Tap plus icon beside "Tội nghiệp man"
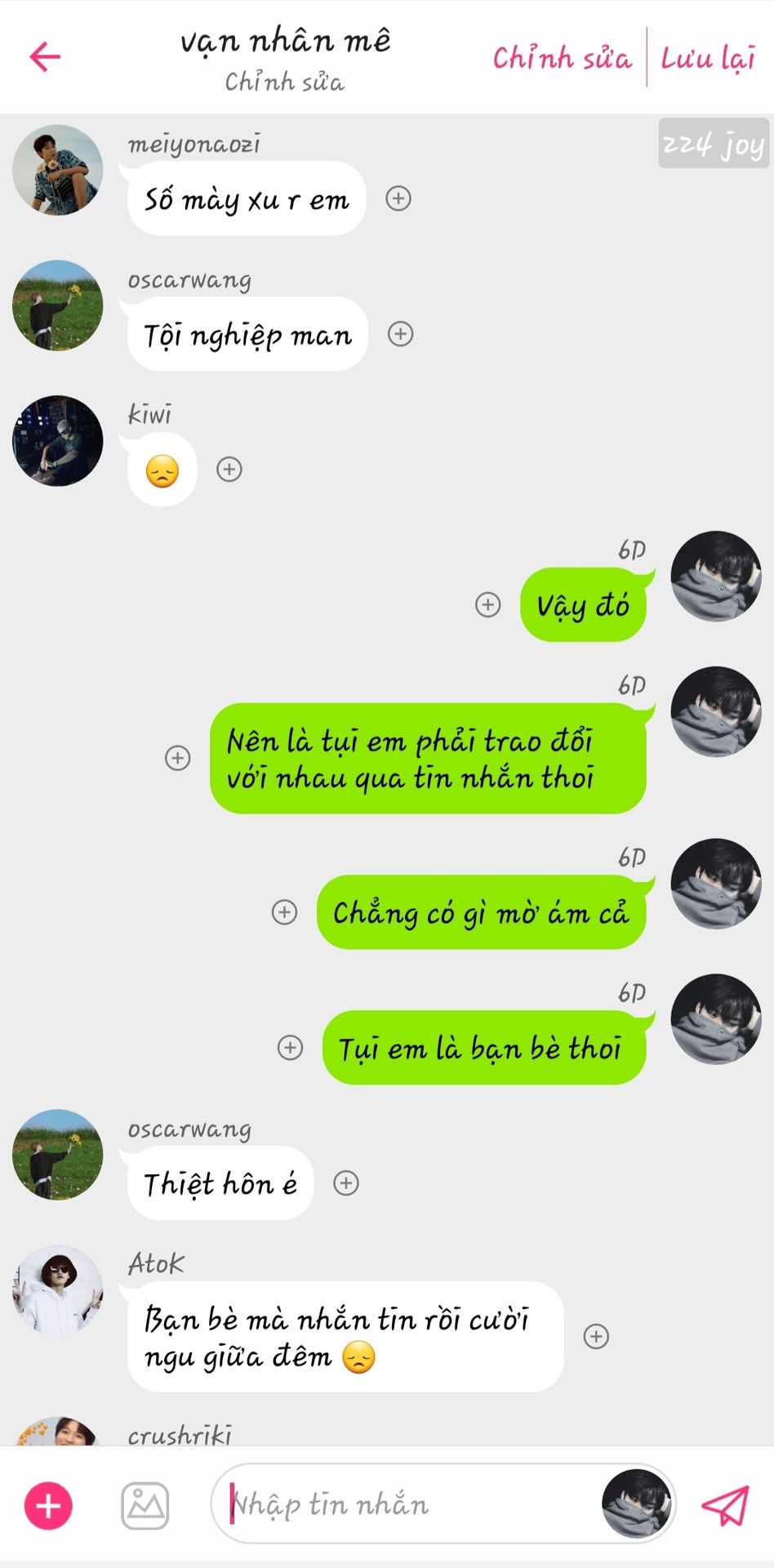 (x=400, y=334)
